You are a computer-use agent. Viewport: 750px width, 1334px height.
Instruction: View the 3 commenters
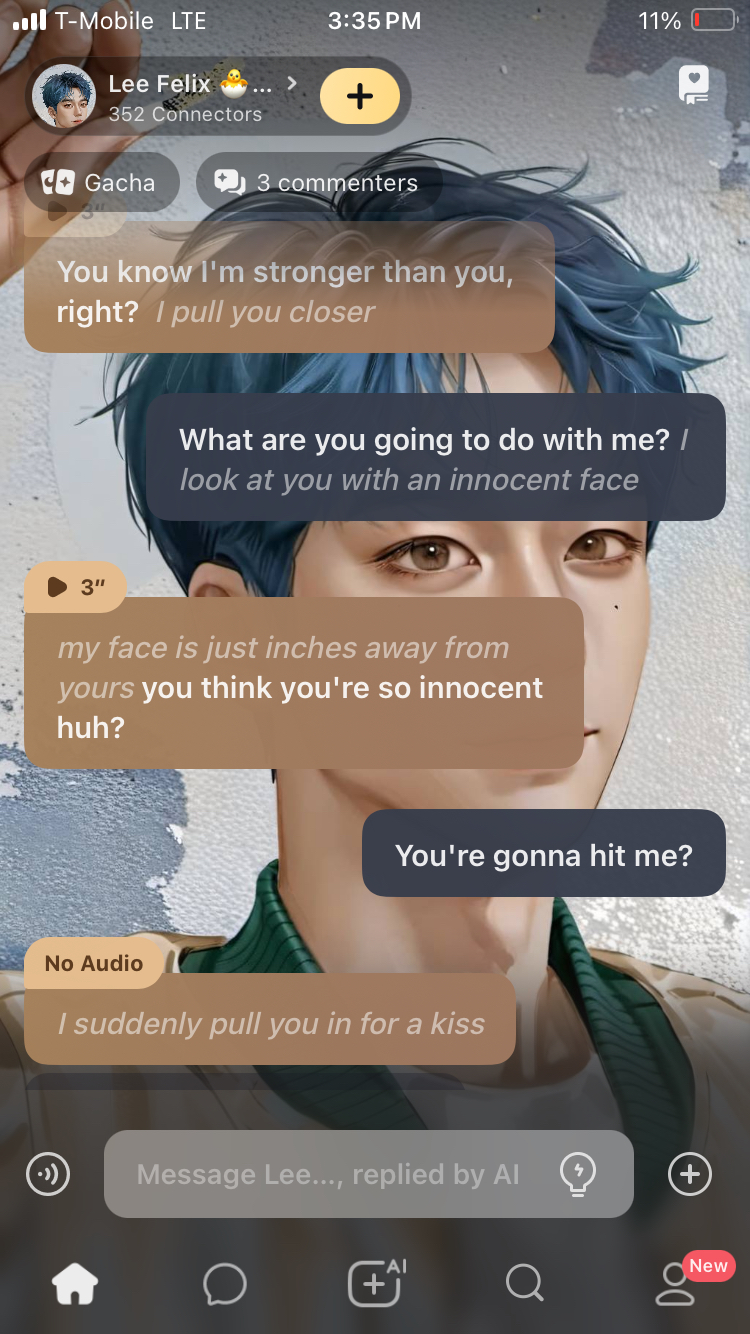pyautogui.click(x=318, y=183)
